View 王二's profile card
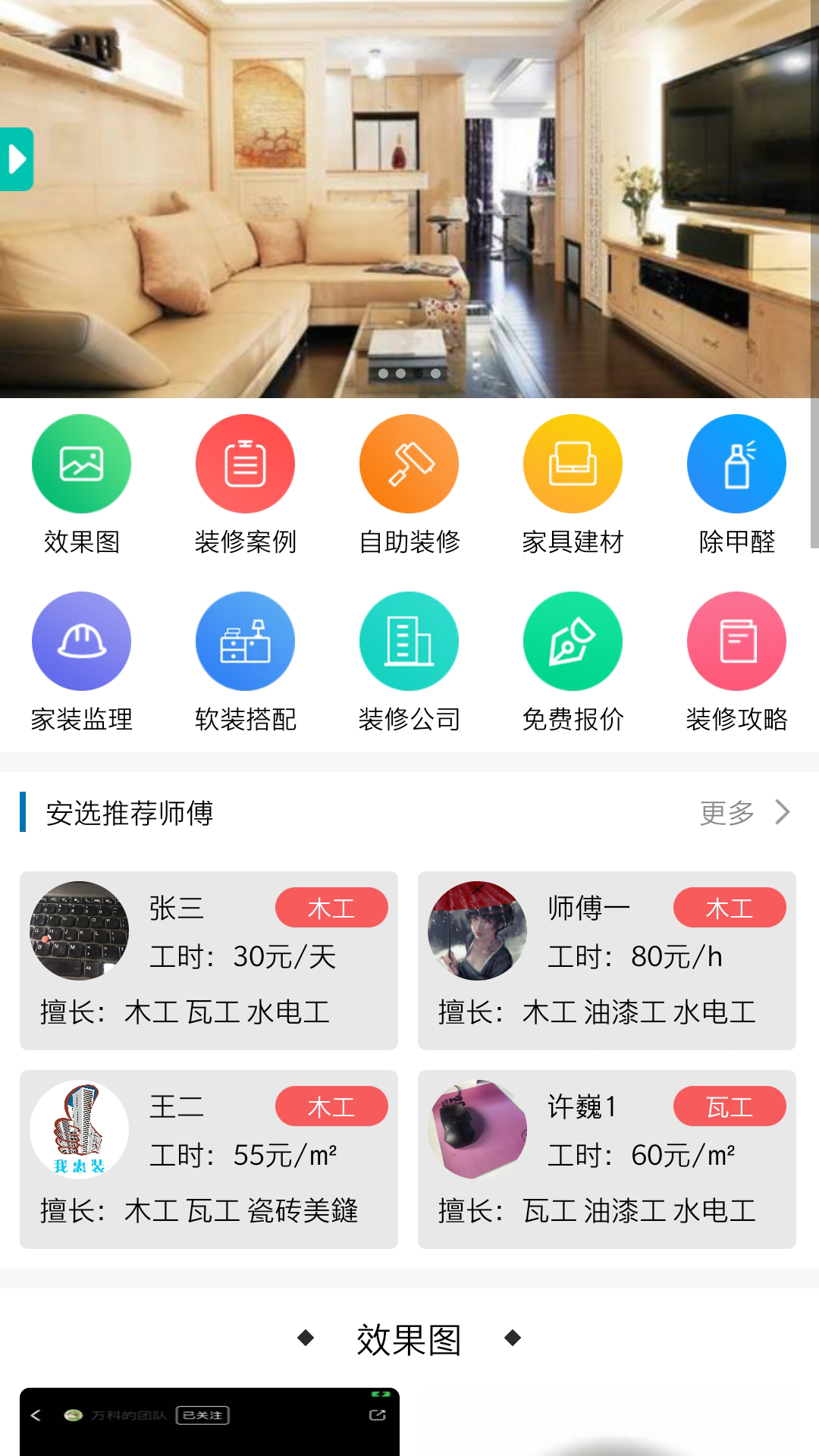 click(209, 1159)
